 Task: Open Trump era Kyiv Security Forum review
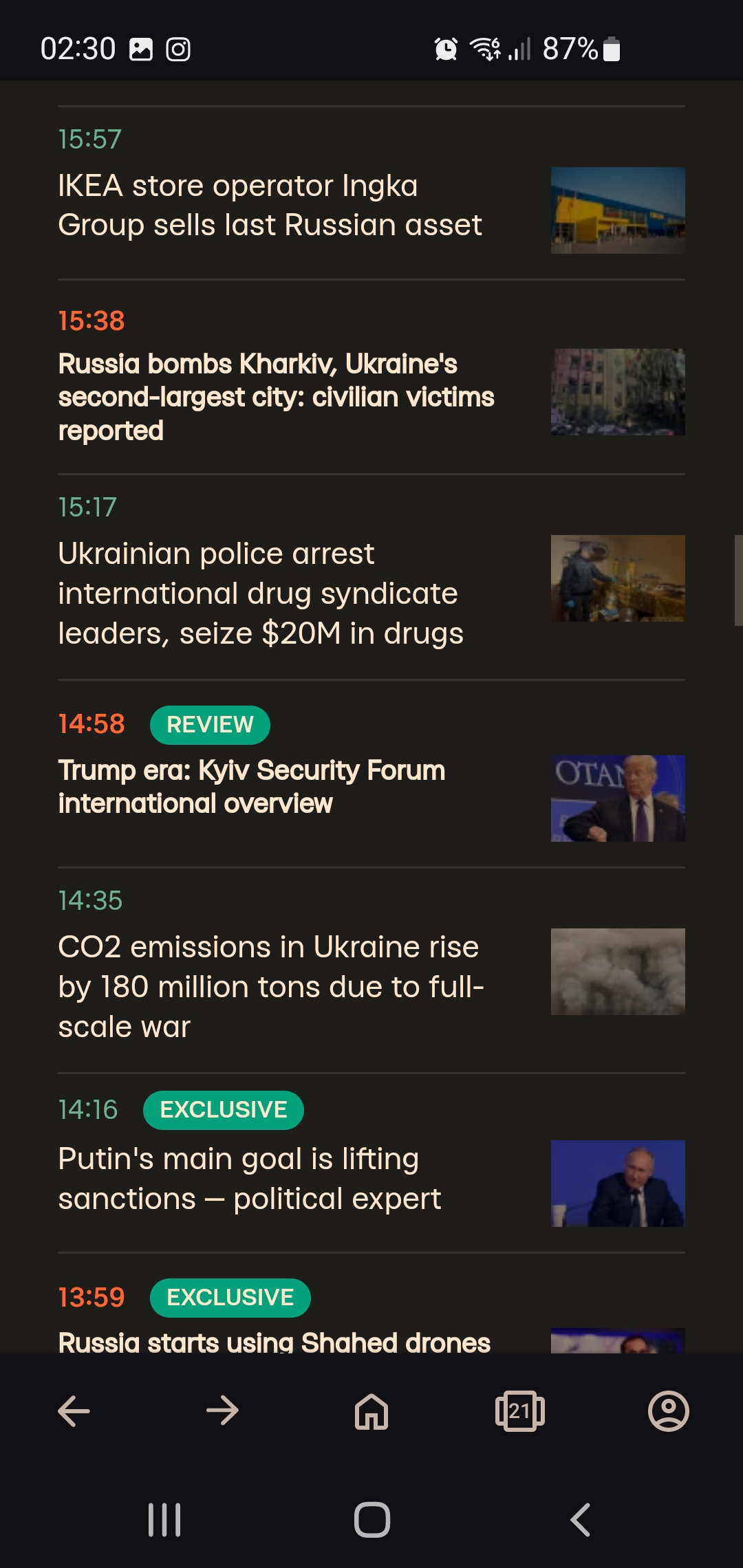point(252,787)
